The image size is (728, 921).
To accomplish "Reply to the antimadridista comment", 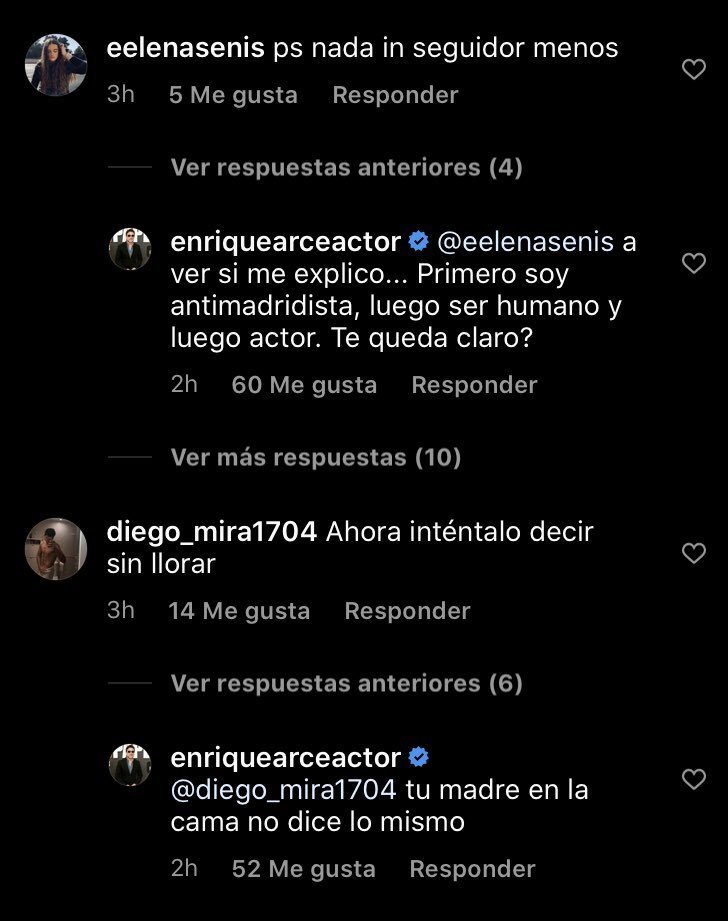I will coord(474,385).
